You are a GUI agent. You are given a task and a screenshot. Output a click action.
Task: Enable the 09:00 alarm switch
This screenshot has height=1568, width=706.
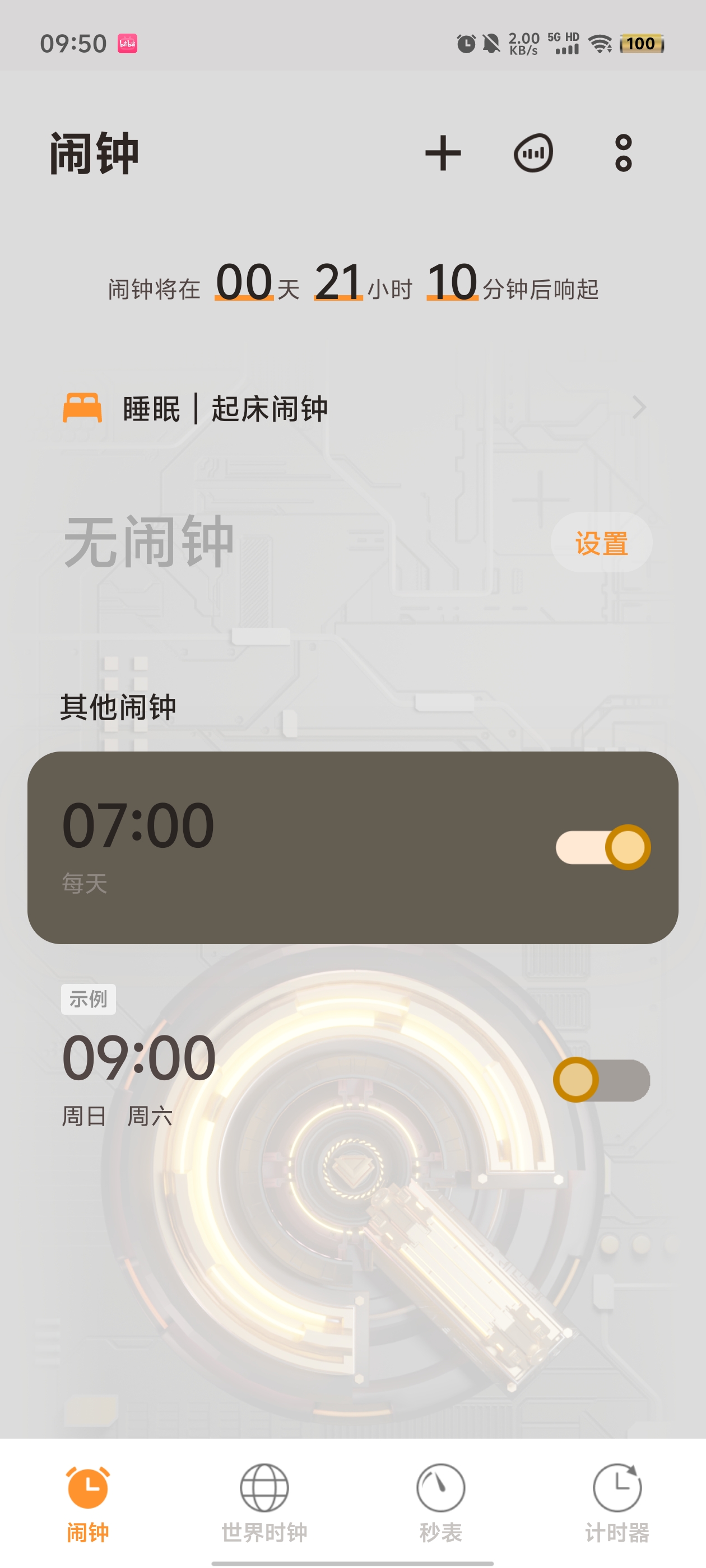point(601,1080)
